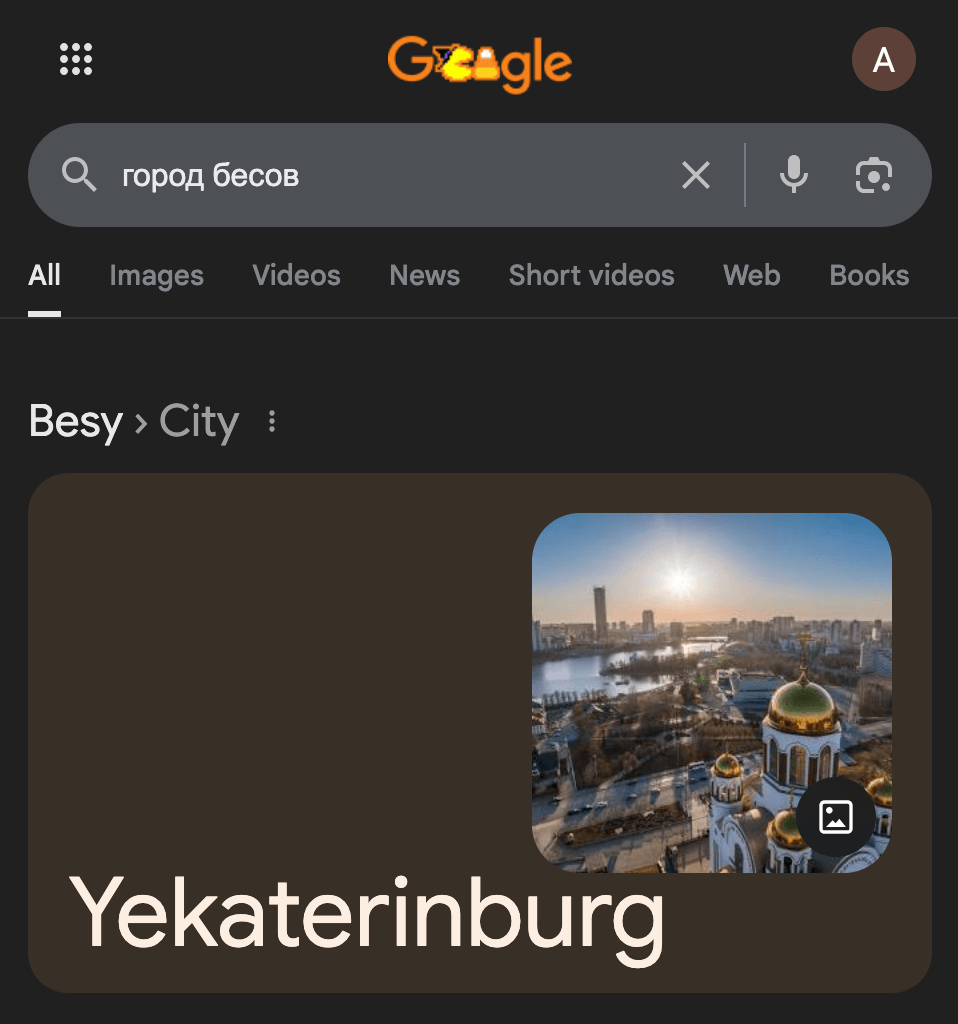Switch to the Short videos tab

pos(591,276)
